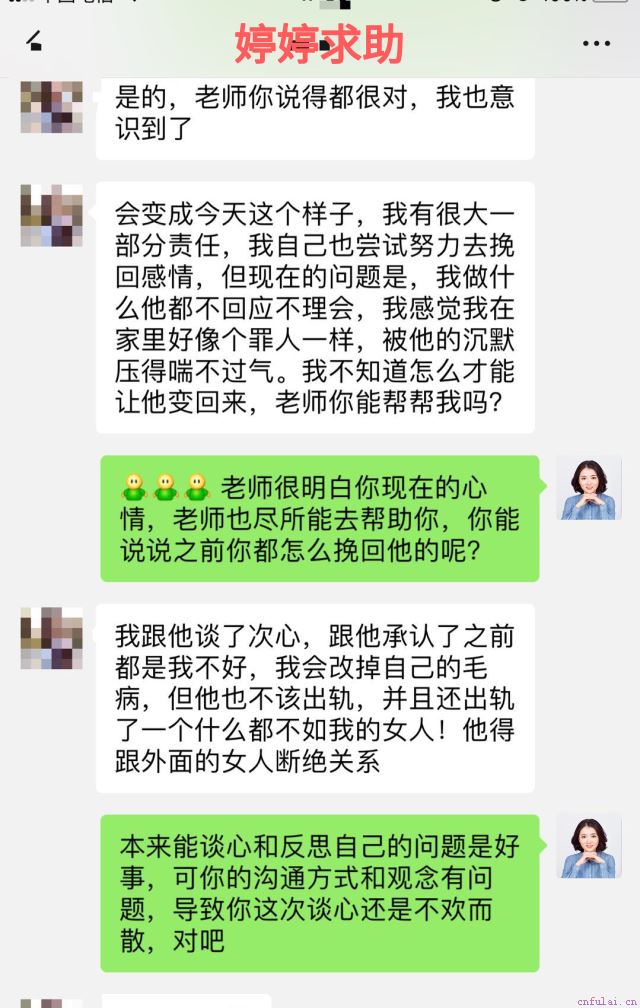Open the chat's three-dot menu

click(x=596, y=44)
